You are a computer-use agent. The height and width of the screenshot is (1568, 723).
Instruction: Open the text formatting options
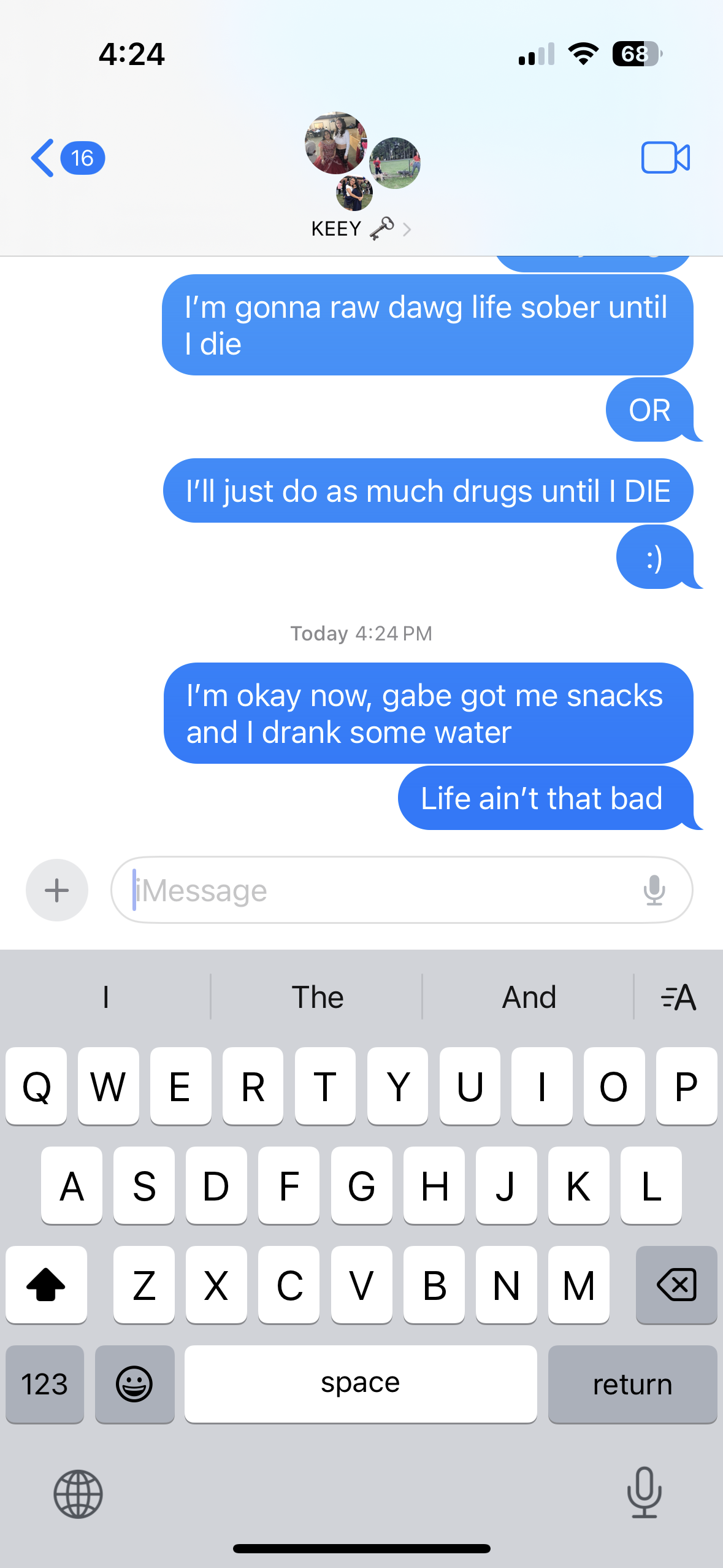[679, 997]
